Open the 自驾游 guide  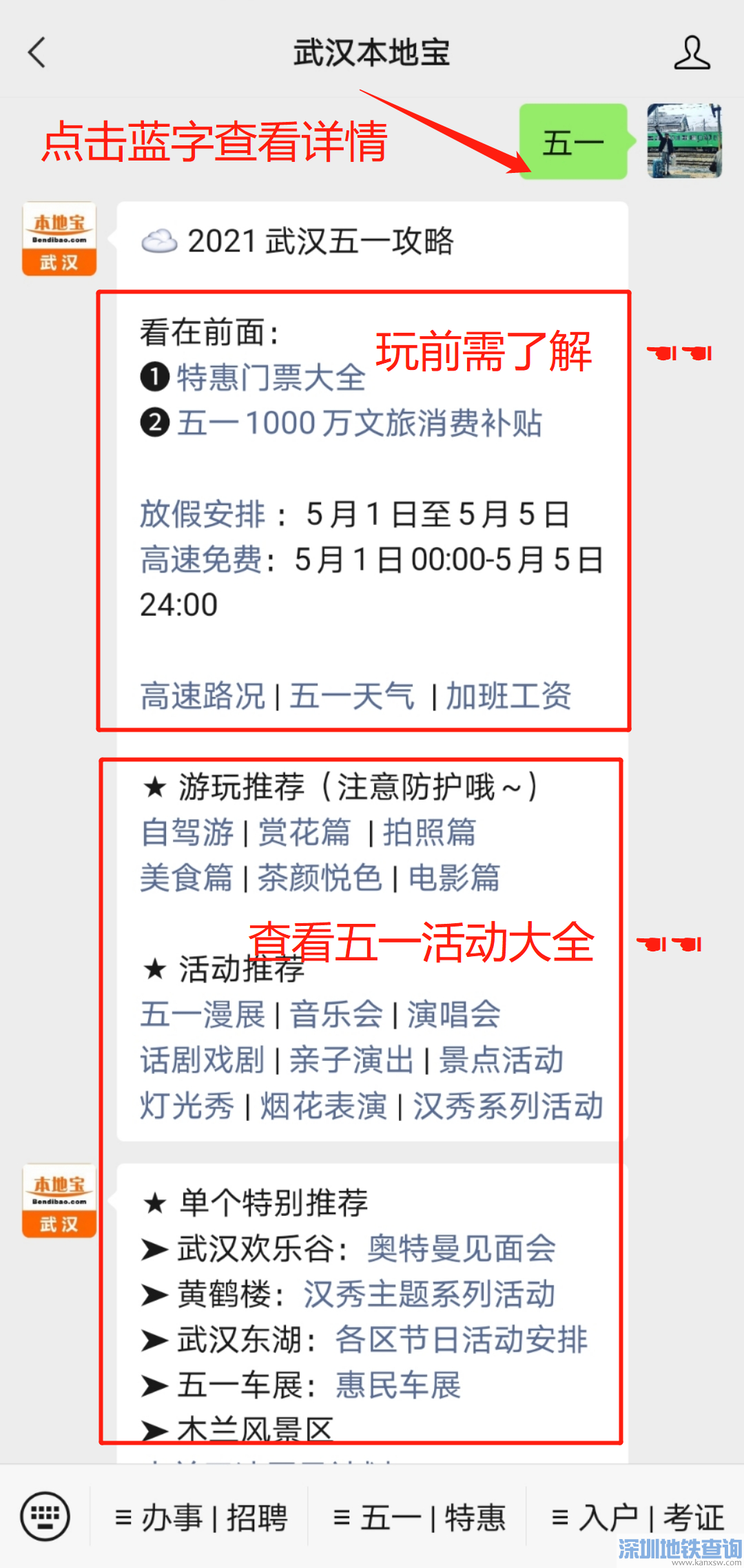coord(187,832)
